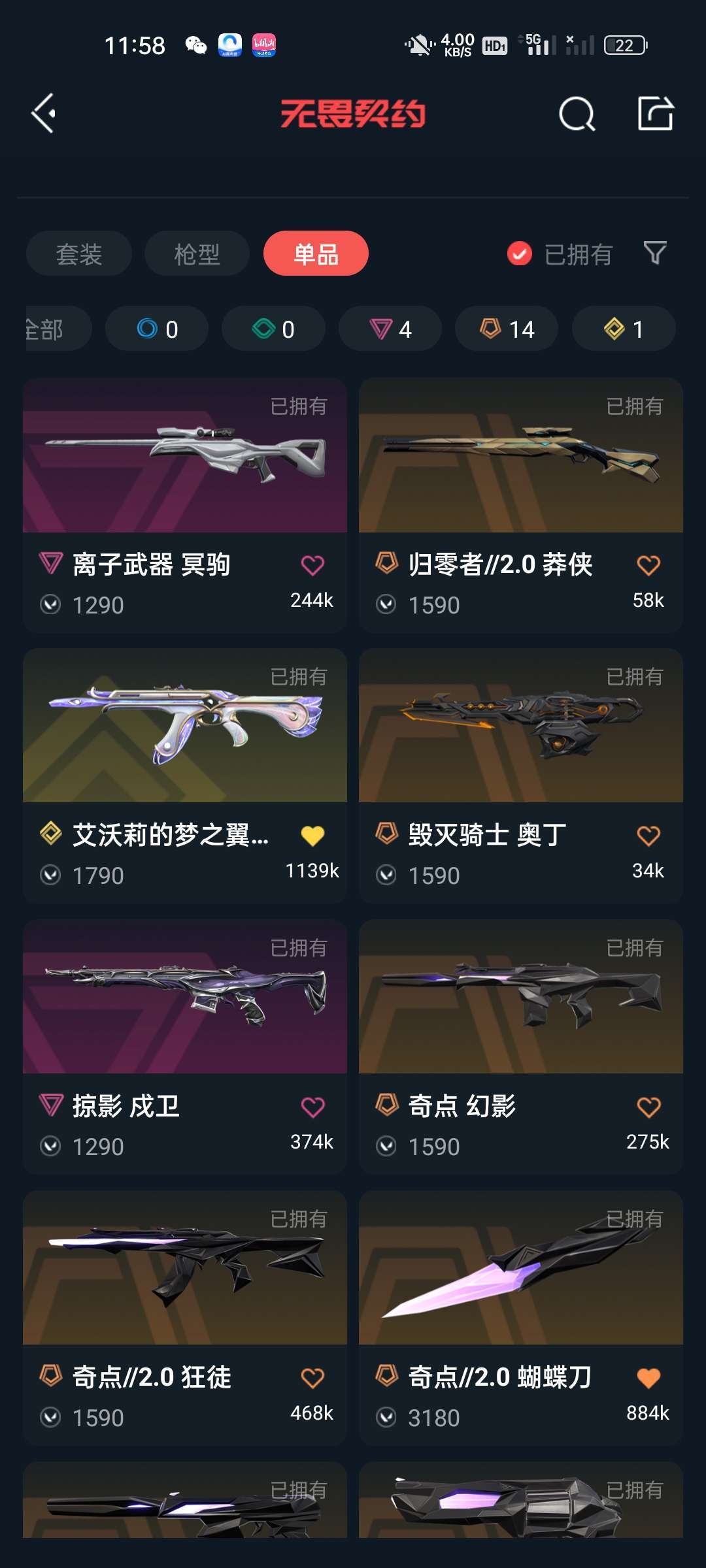This screenshot has height=1568, width=706.
Task: Switch to the 枪型 tab
Action: [x=197, y=253]
